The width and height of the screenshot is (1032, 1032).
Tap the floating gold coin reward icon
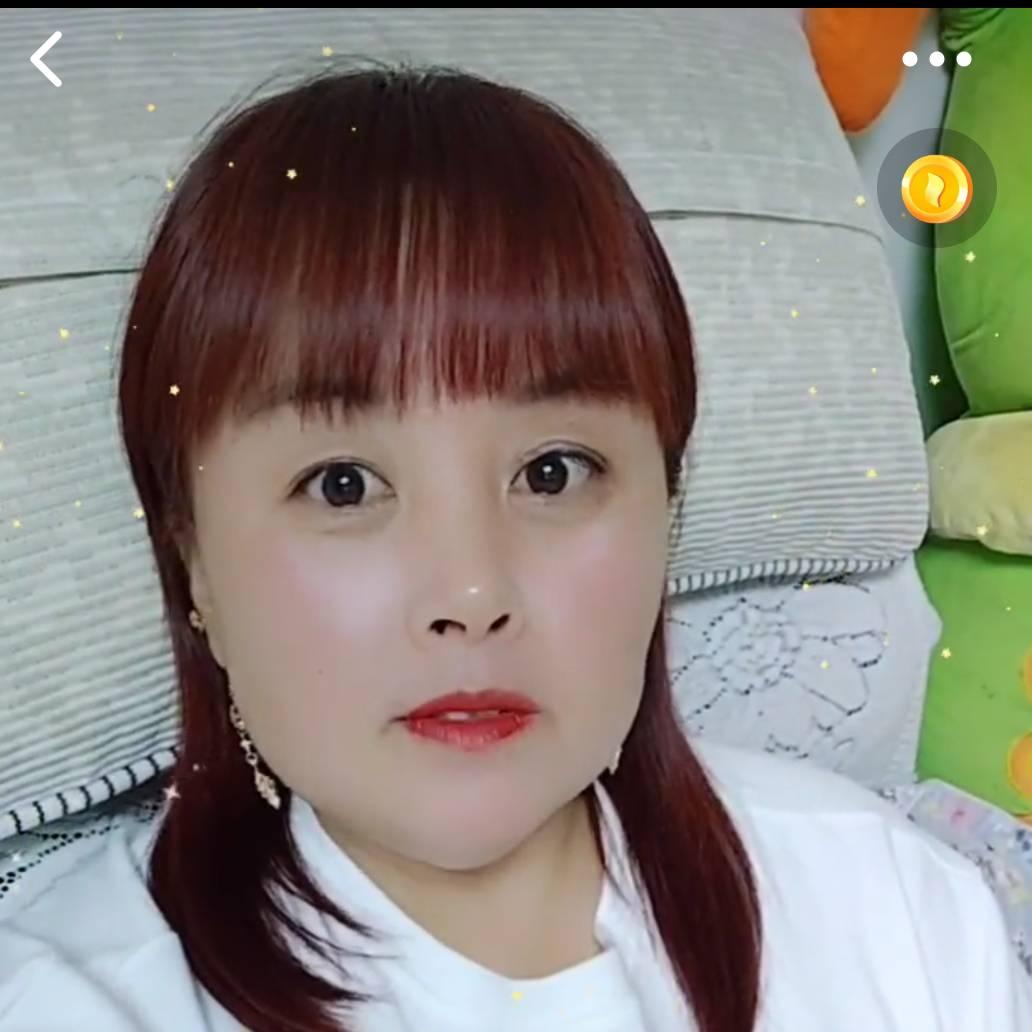coord(936,189)
